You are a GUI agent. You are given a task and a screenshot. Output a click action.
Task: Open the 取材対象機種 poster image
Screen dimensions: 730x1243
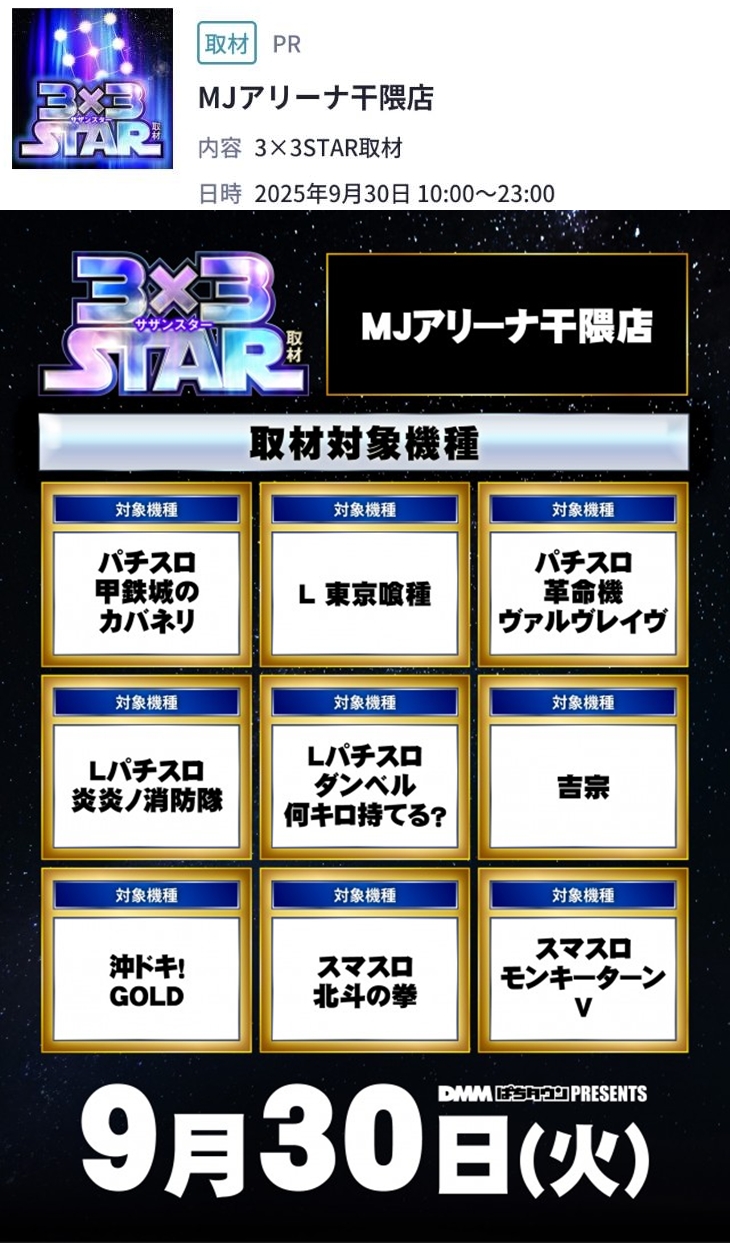tap(365, 725)
